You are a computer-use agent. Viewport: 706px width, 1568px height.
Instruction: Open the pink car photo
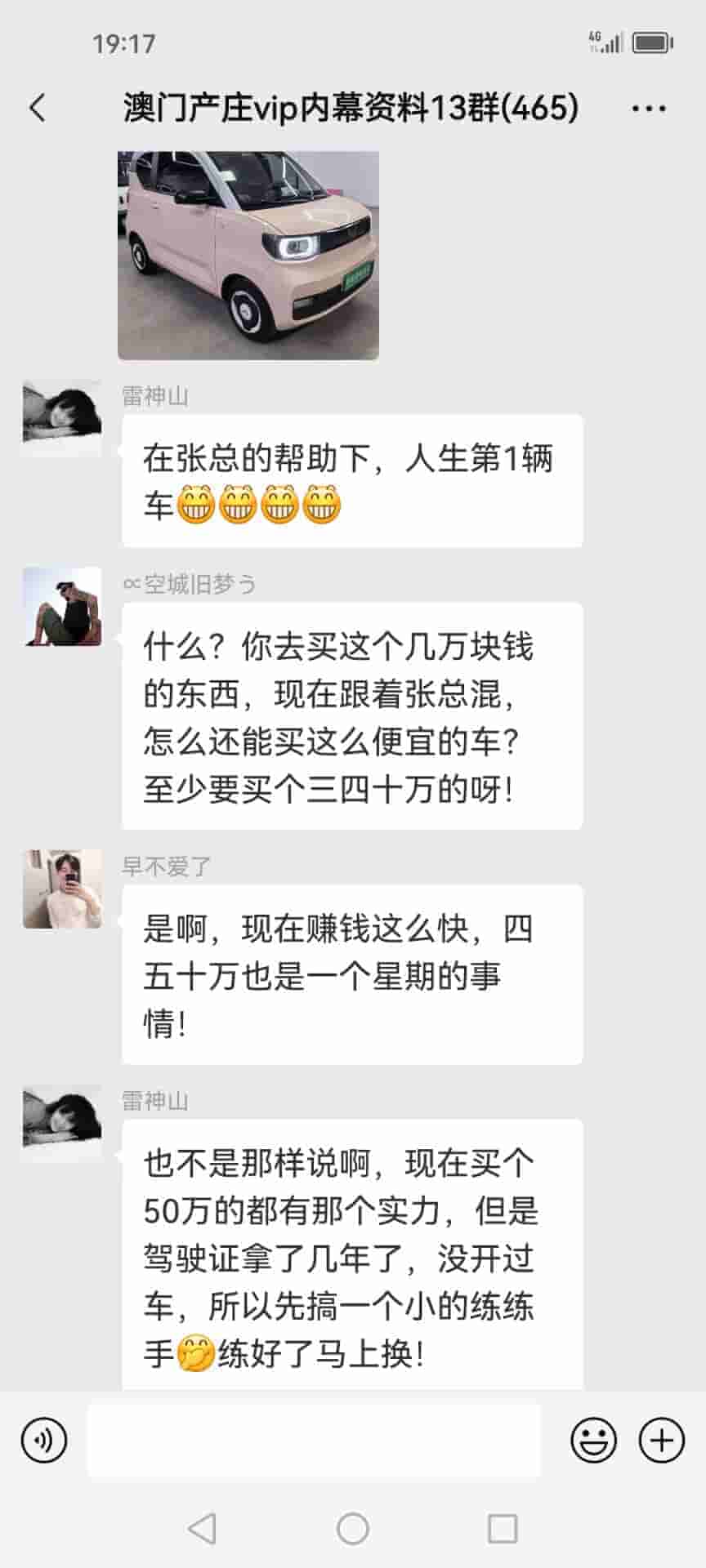pos(248,255)
